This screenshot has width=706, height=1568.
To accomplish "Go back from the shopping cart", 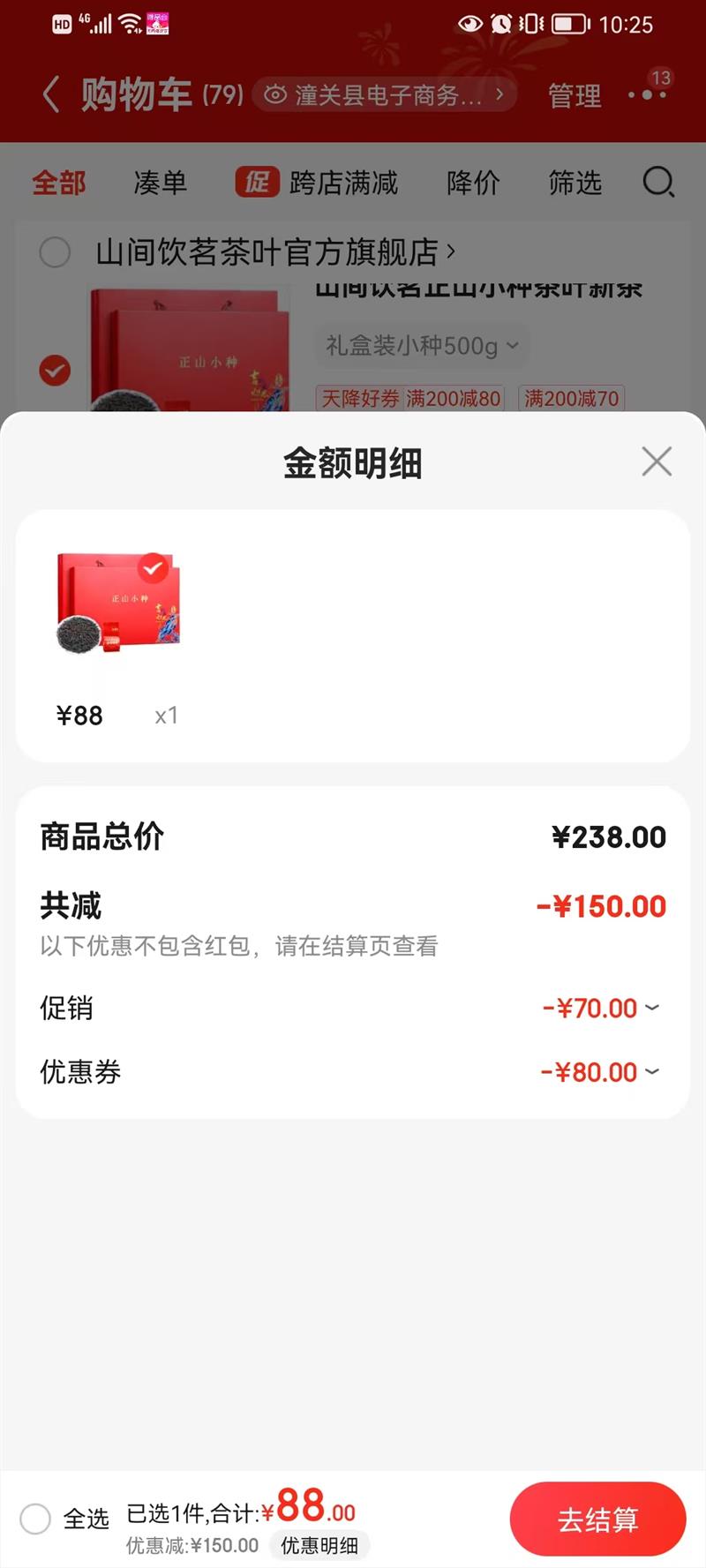I will coord(51,94).
